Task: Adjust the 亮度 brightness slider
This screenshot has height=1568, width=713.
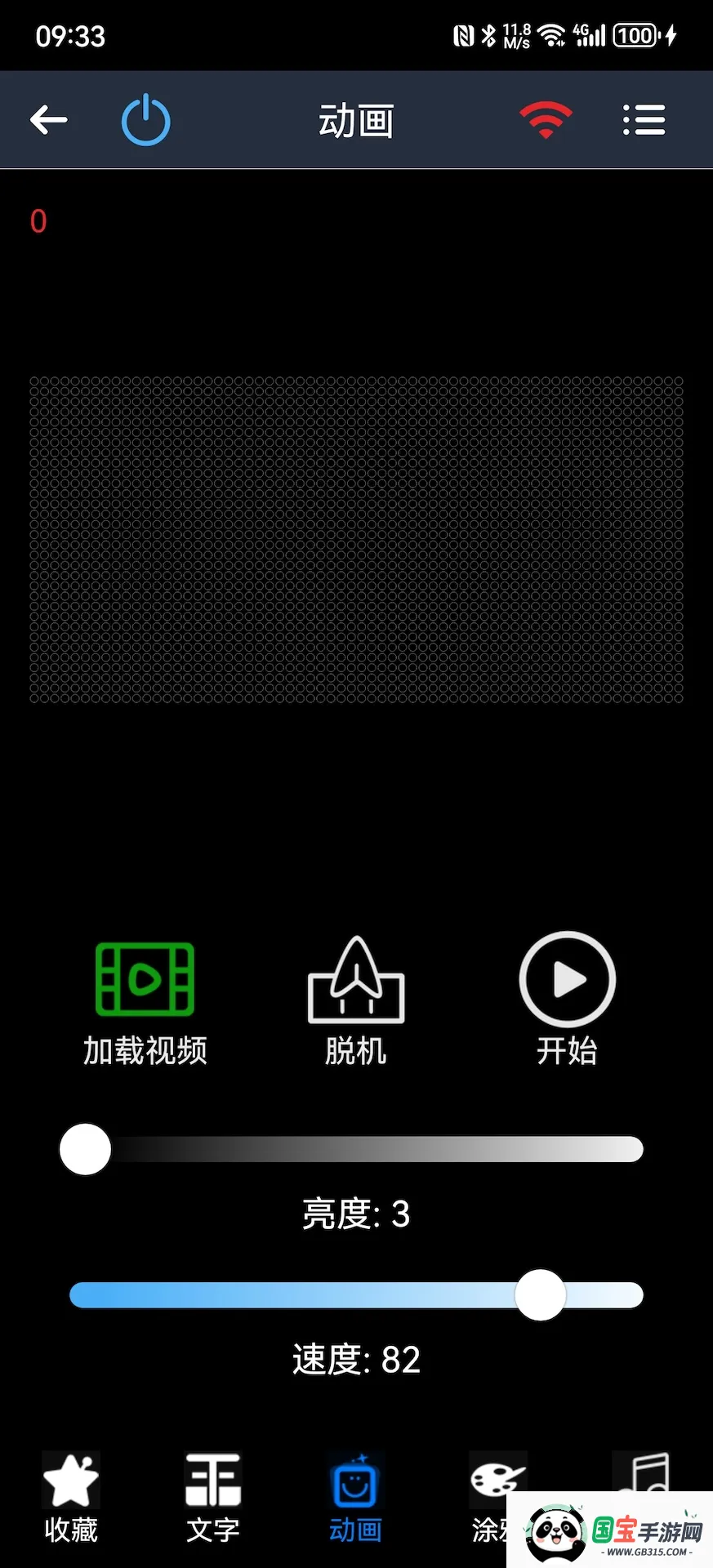Action: tap(85, 1149)
